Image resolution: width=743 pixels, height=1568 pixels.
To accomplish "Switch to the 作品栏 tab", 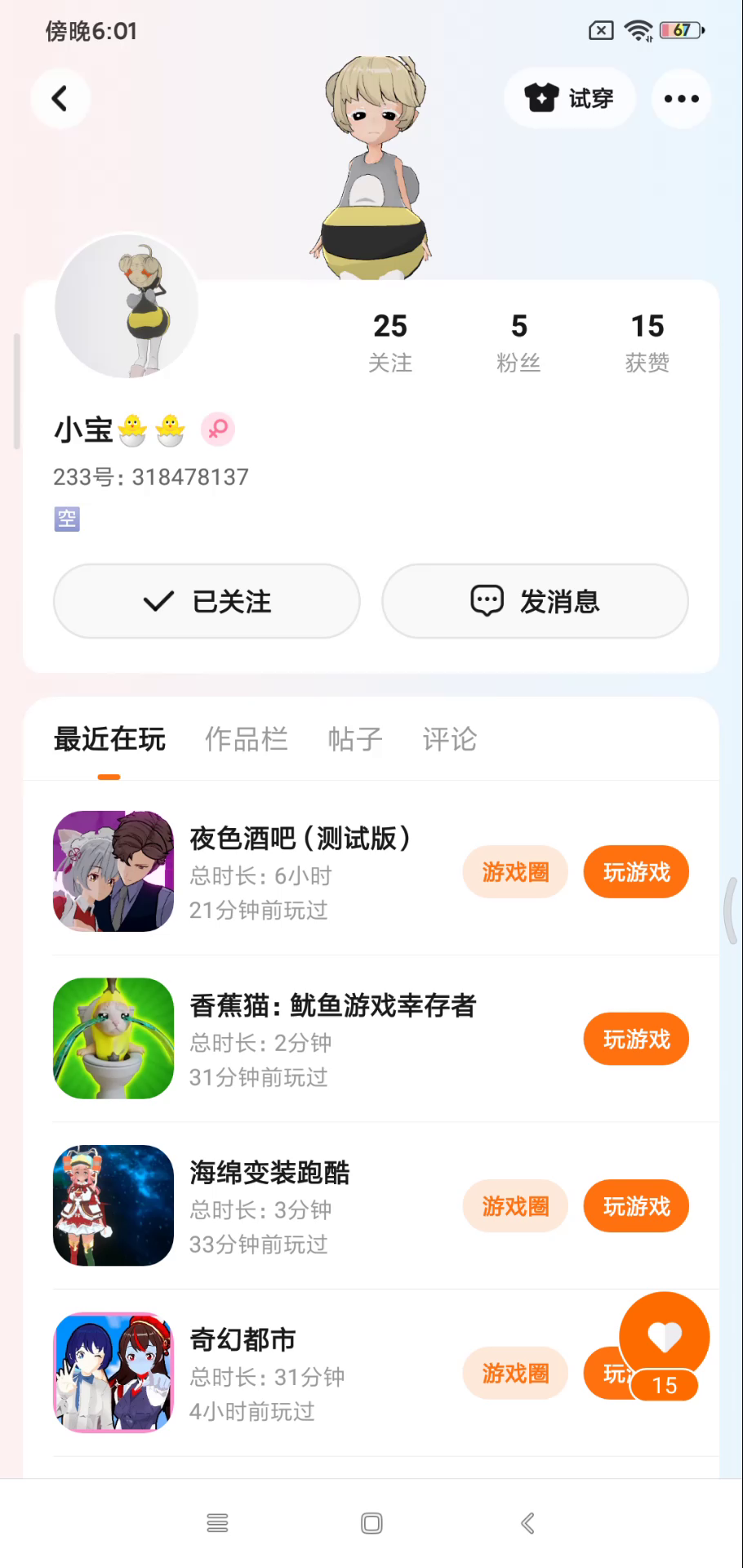I will pyautogui.click(x=246, y=739).
